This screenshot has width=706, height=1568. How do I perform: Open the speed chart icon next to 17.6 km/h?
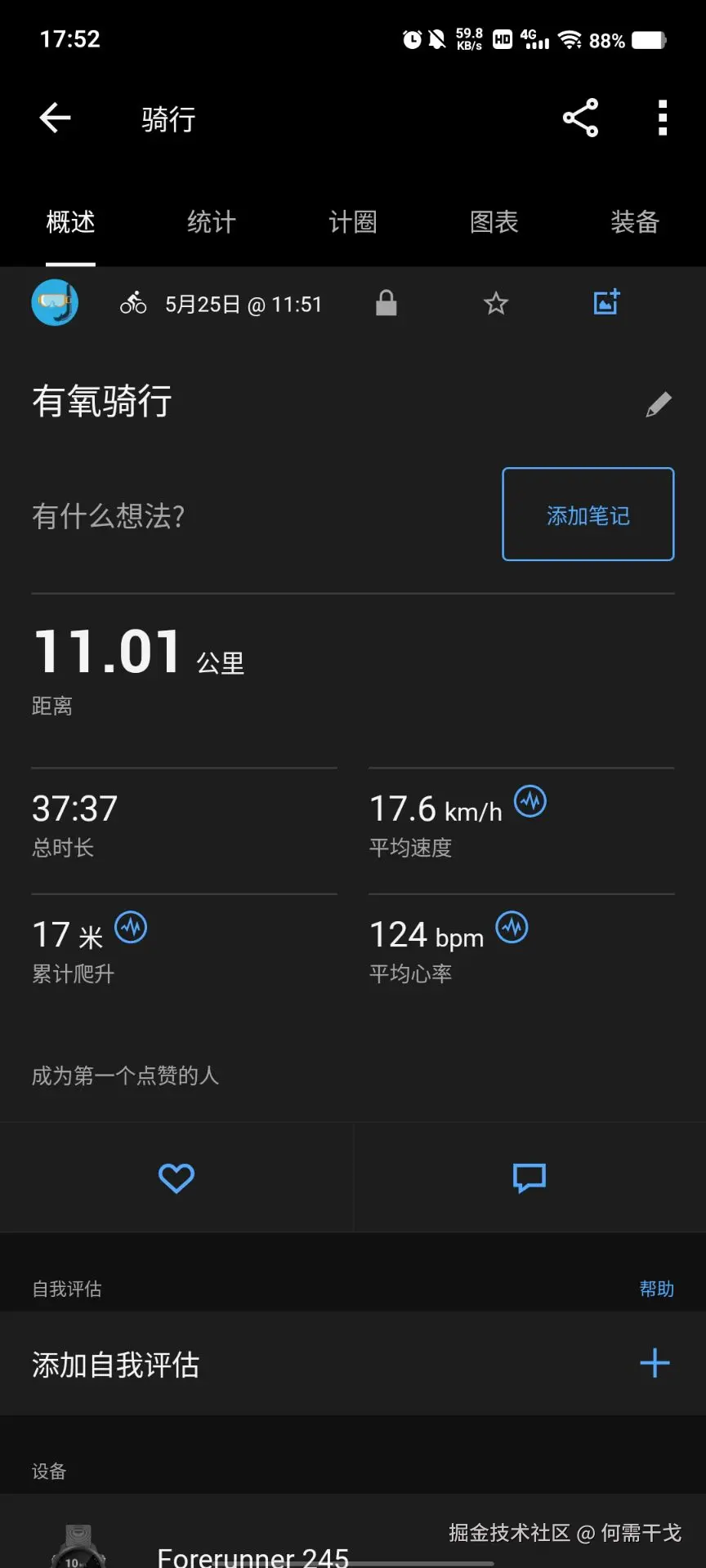[x=529, y=803]
